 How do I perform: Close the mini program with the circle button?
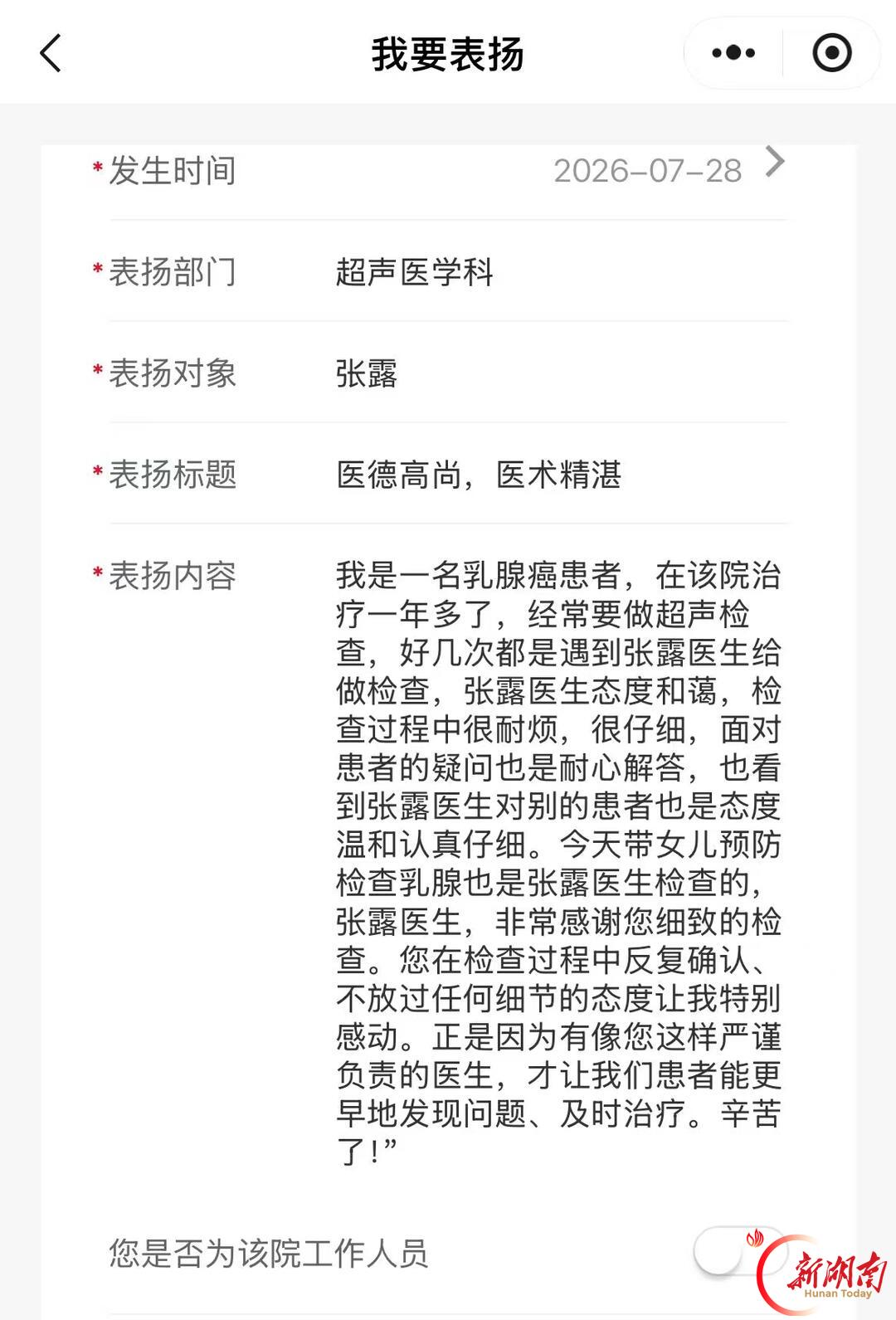[x=832, y=53]
